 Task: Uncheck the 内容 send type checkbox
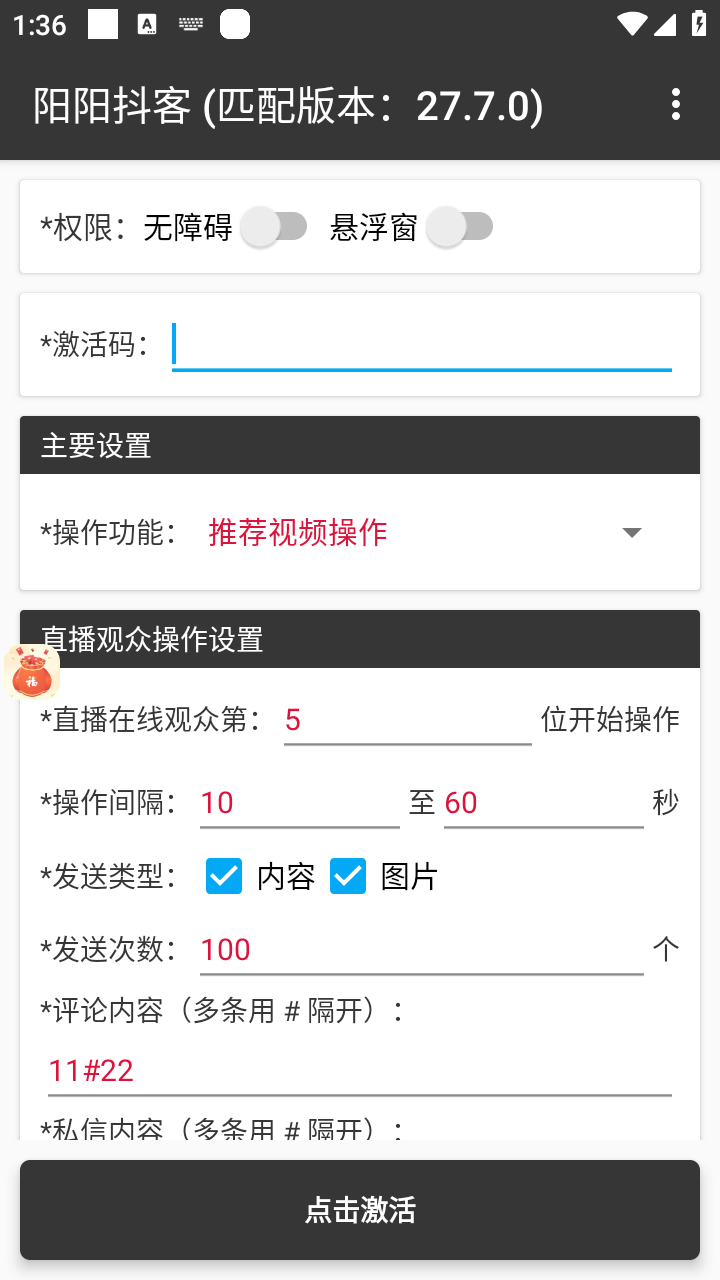coord(223,876)
